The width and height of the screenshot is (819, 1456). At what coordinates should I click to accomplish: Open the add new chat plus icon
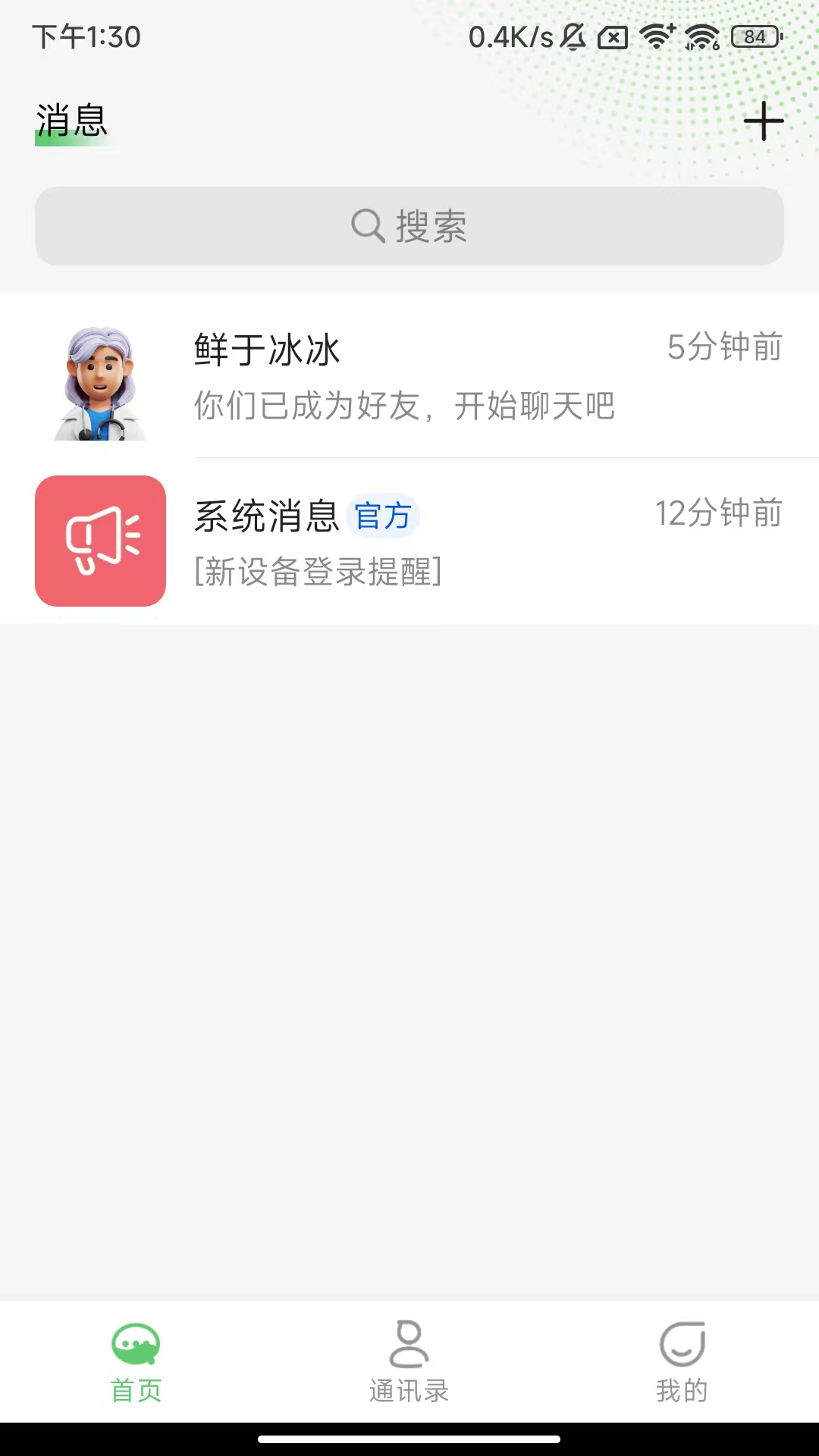tap(763, 121)
